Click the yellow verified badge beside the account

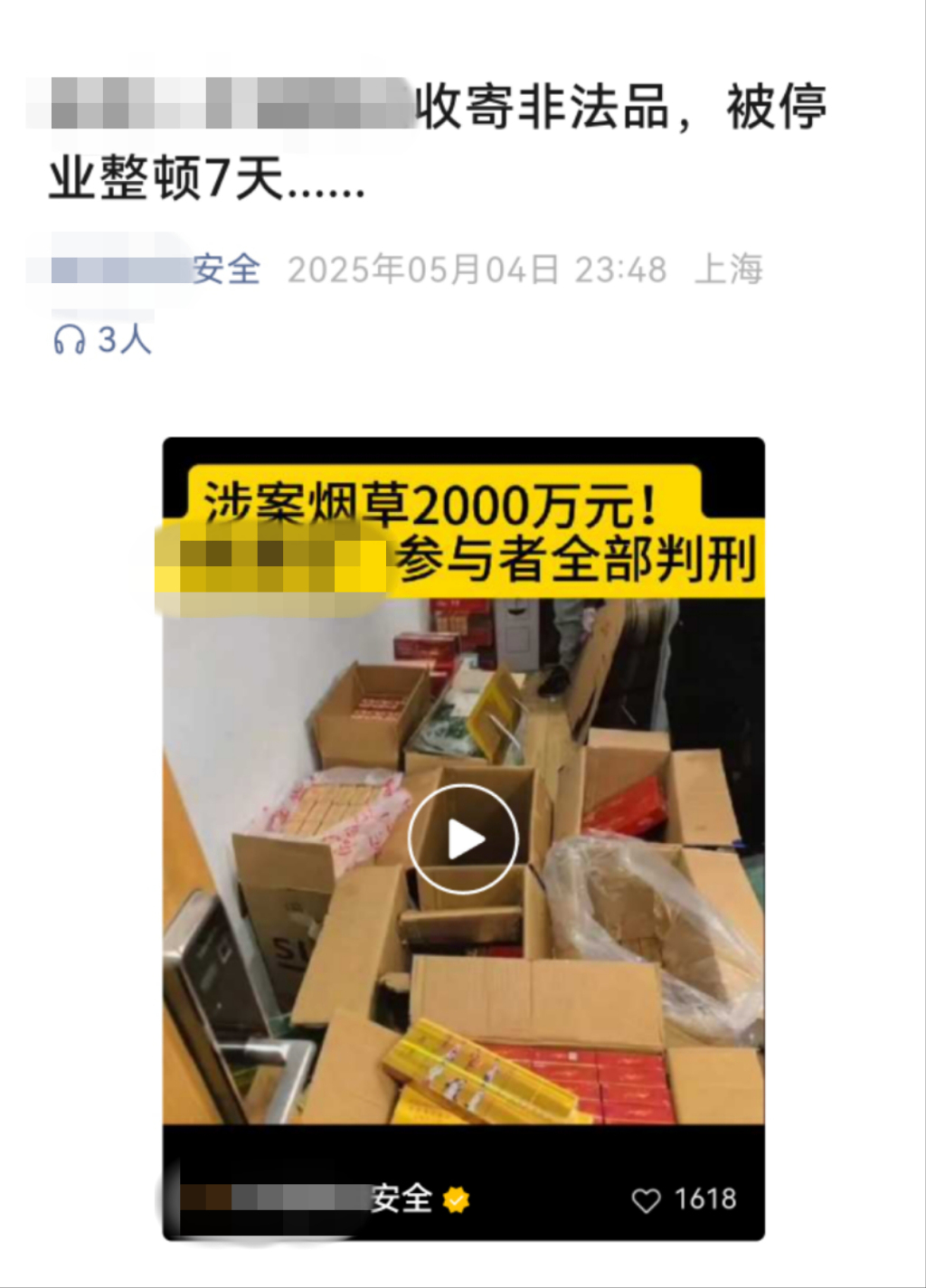pyautogui.click(x=456, y=1199)
